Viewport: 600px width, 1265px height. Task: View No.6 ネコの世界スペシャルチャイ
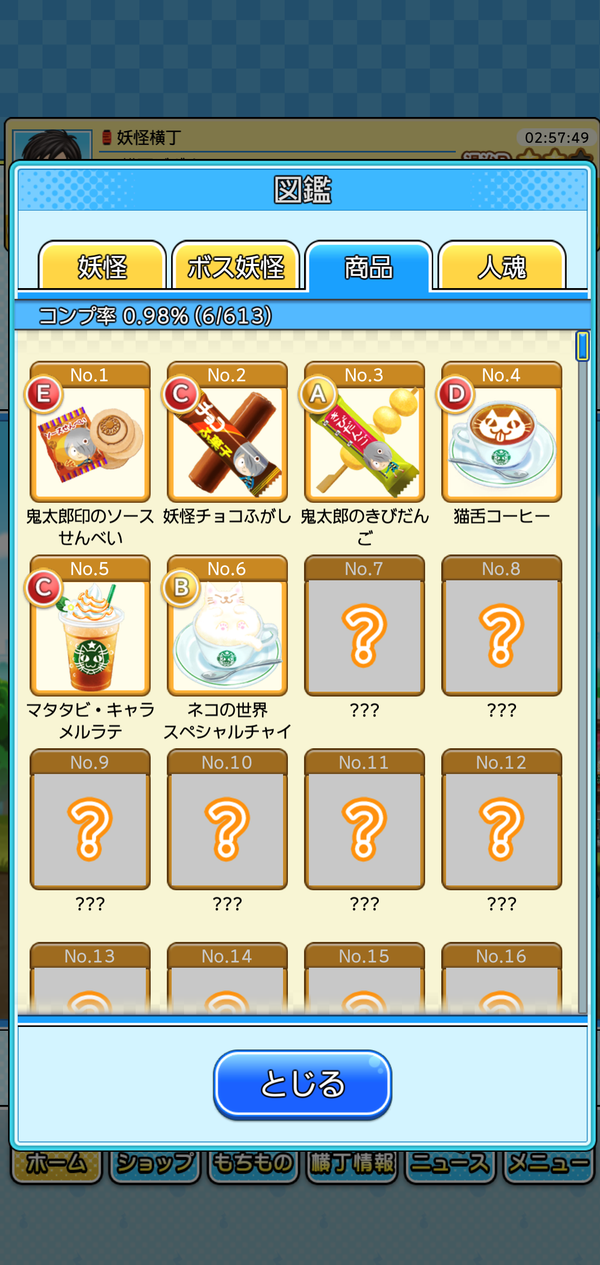click(227, 626)
